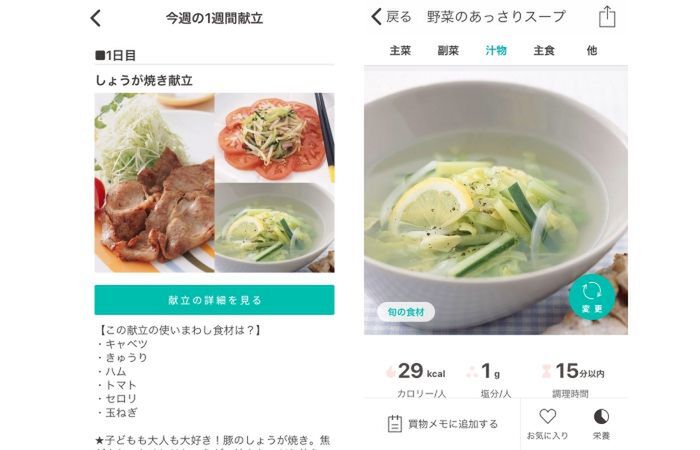Share the 野菜のあっさりスープ recipe

(607, 17)
